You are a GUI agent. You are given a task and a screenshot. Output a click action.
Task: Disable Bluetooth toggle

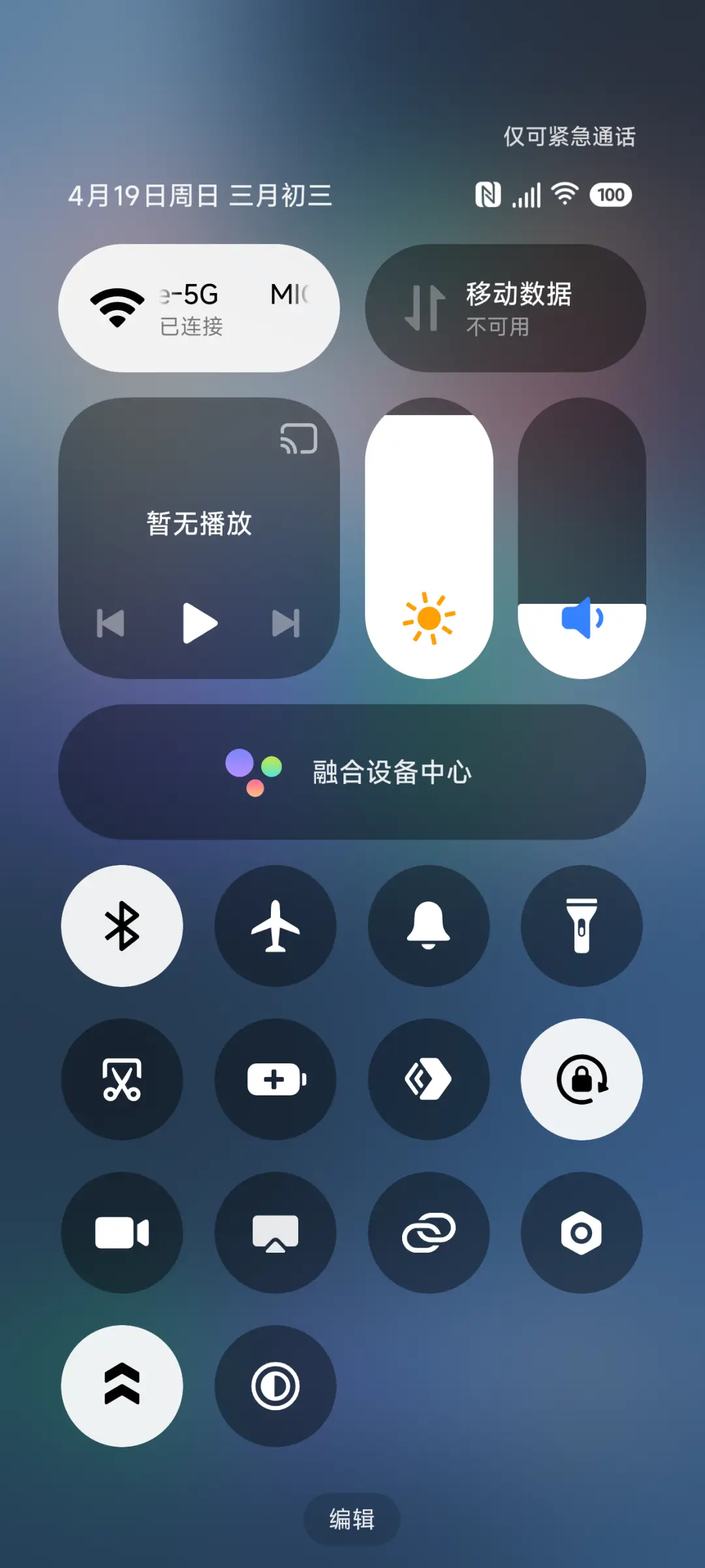[x=121, y=926]
